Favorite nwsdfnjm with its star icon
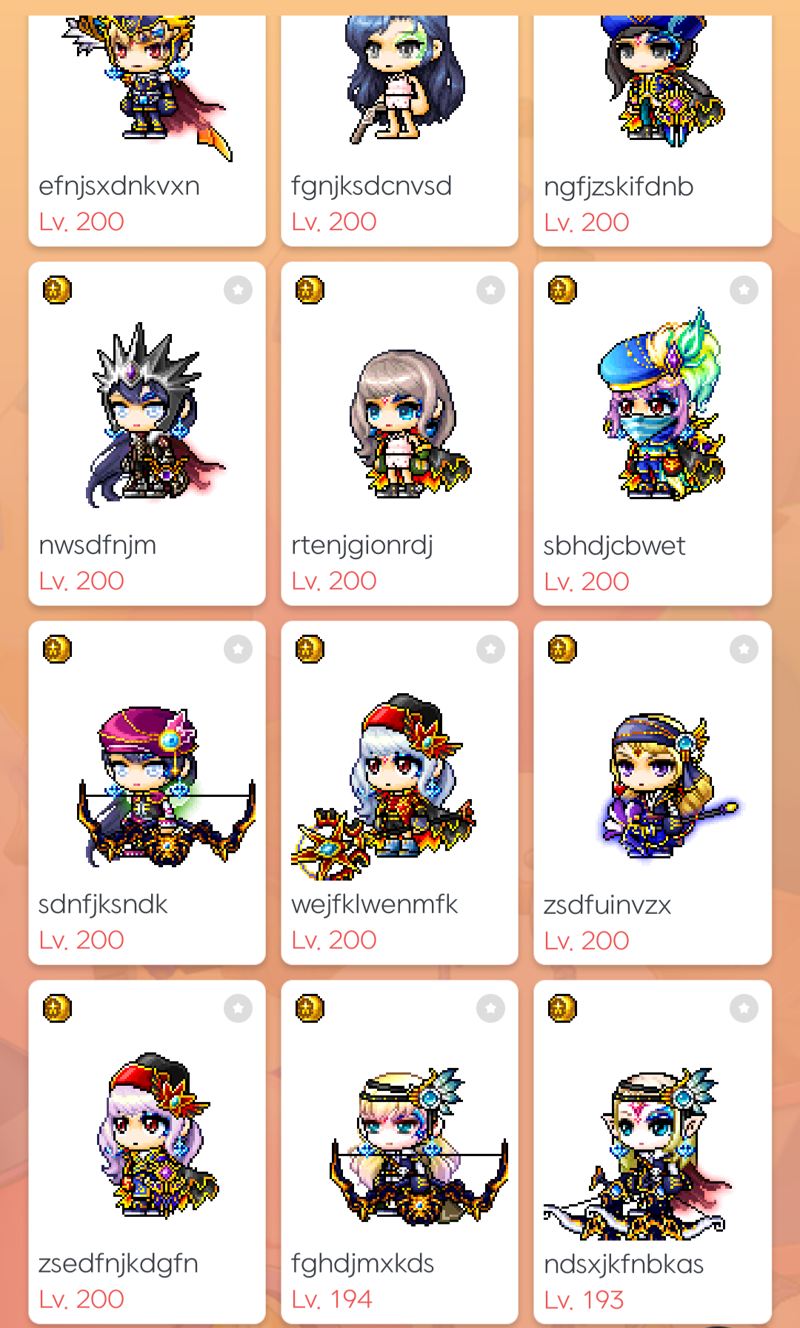The image size is (800, 1328). (238, 290)
